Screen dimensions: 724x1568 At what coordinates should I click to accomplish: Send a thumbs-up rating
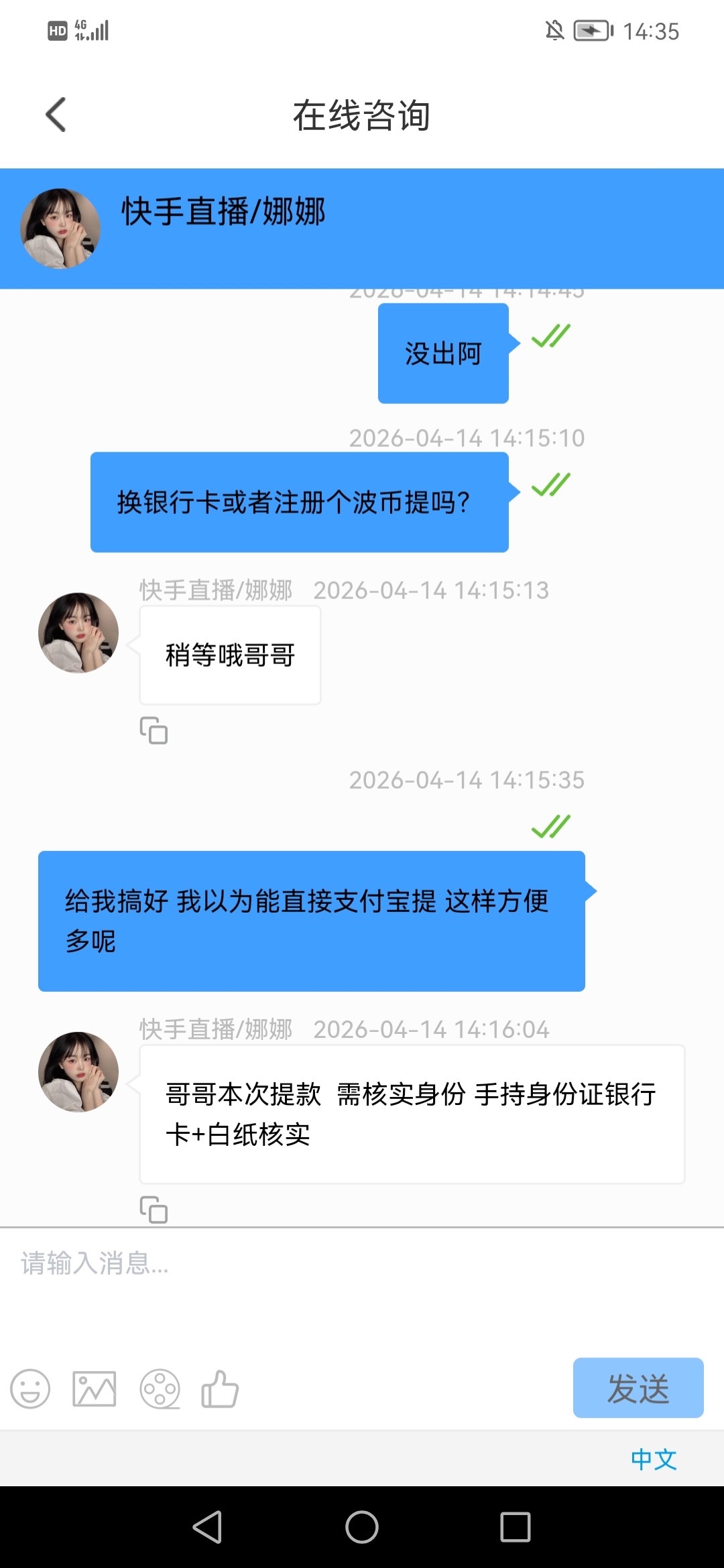click(220, 1388)
